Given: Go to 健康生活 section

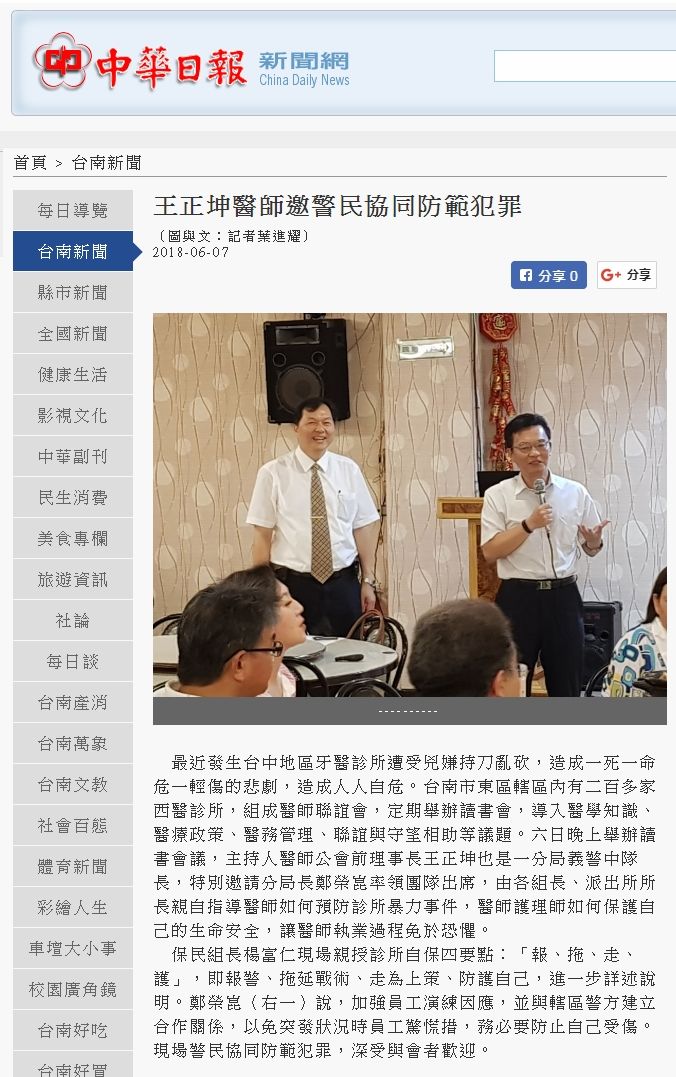Looking at the screenshot, I should (72, 374).
